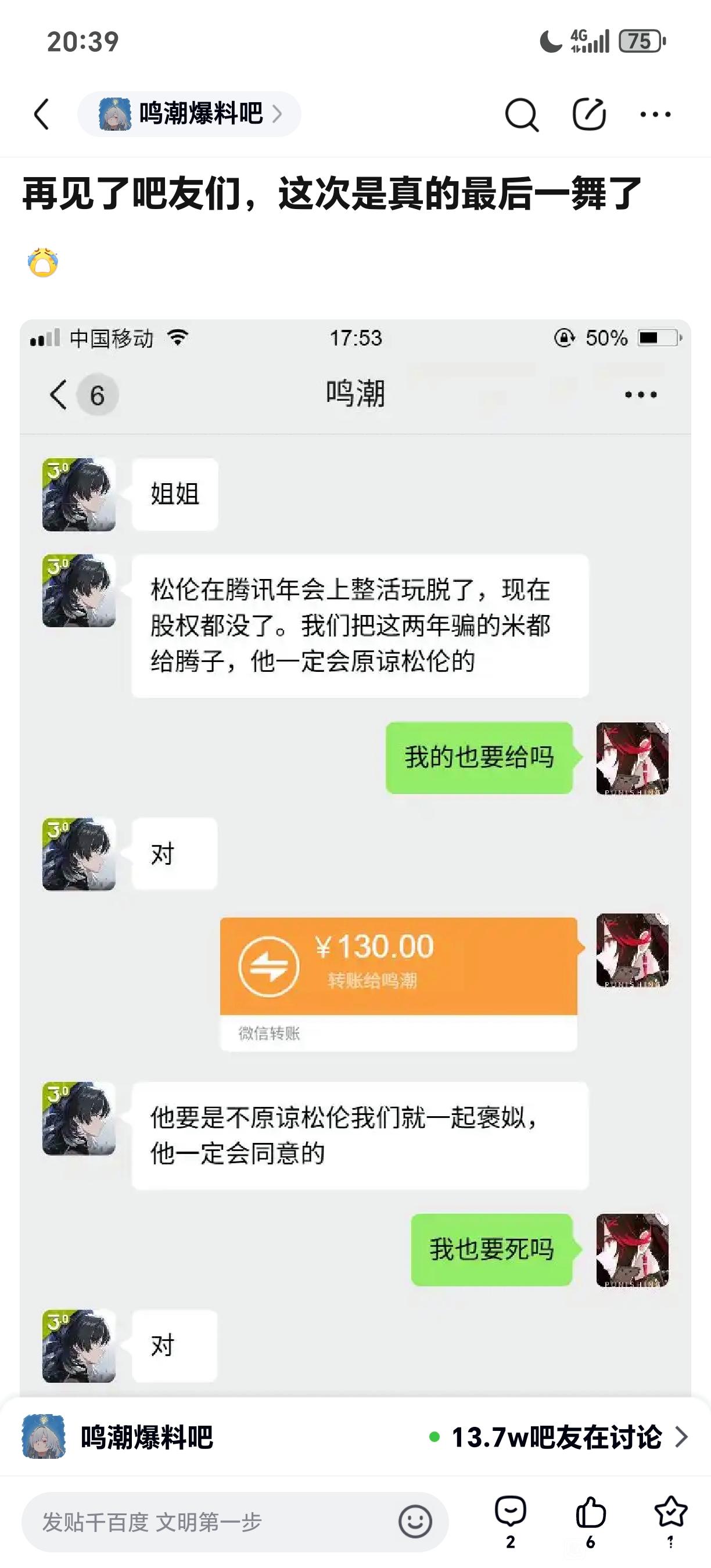
Task: Open the top bar overflow menu
Action: click(x=656, y=114)
